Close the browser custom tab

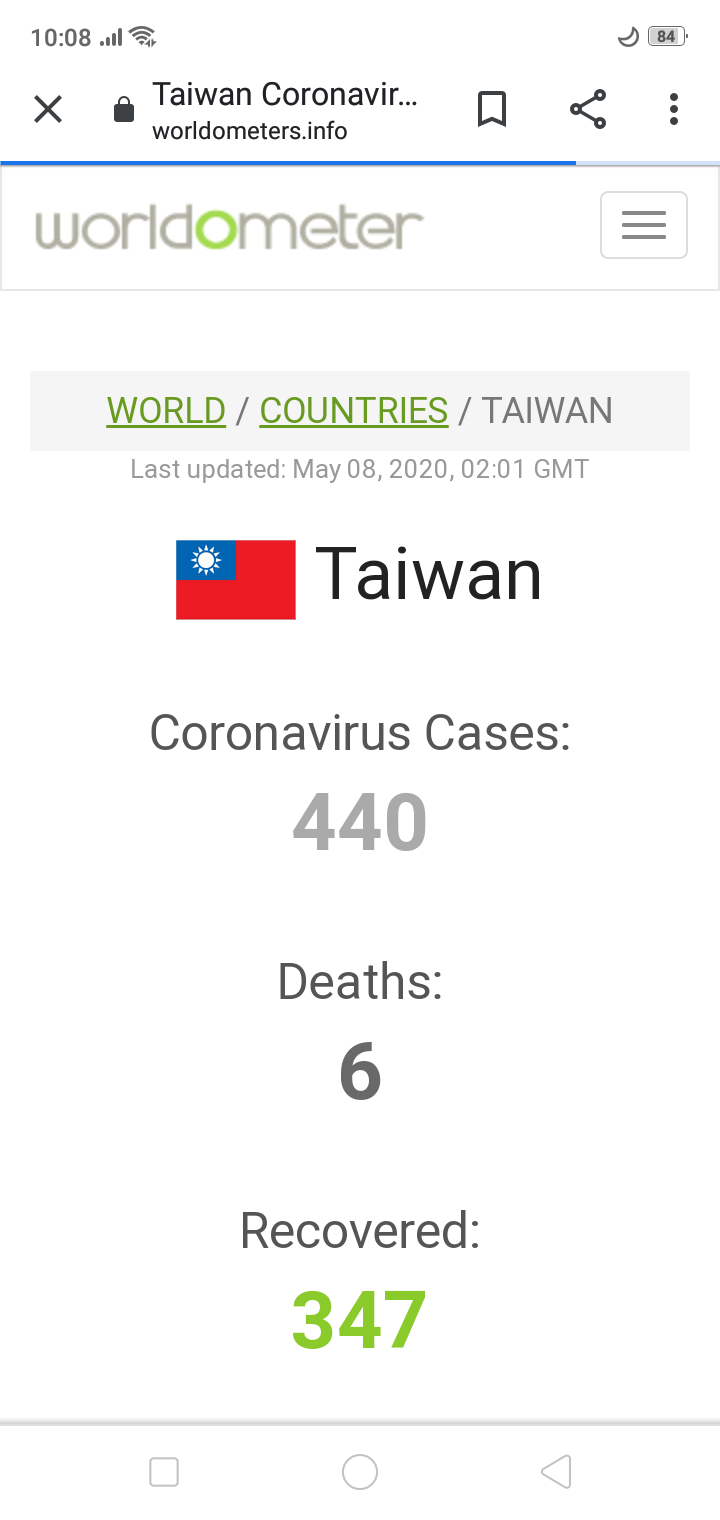(48, 109)
